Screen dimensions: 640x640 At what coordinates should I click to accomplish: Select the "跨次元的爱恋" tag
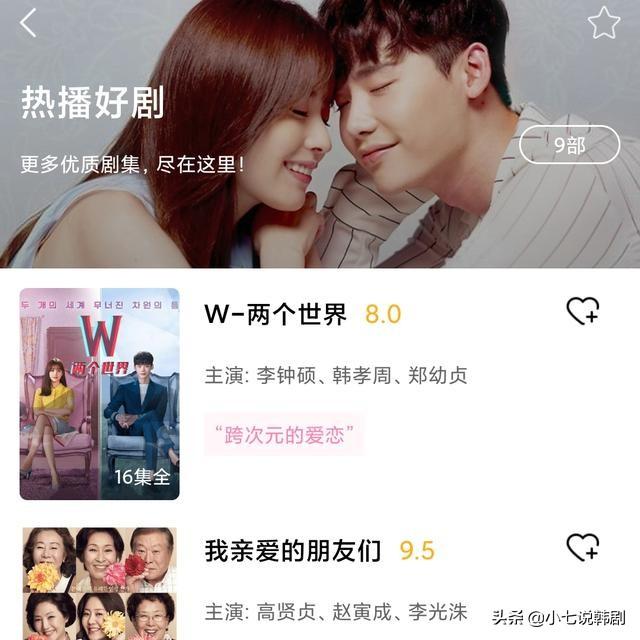click(284, 435)
